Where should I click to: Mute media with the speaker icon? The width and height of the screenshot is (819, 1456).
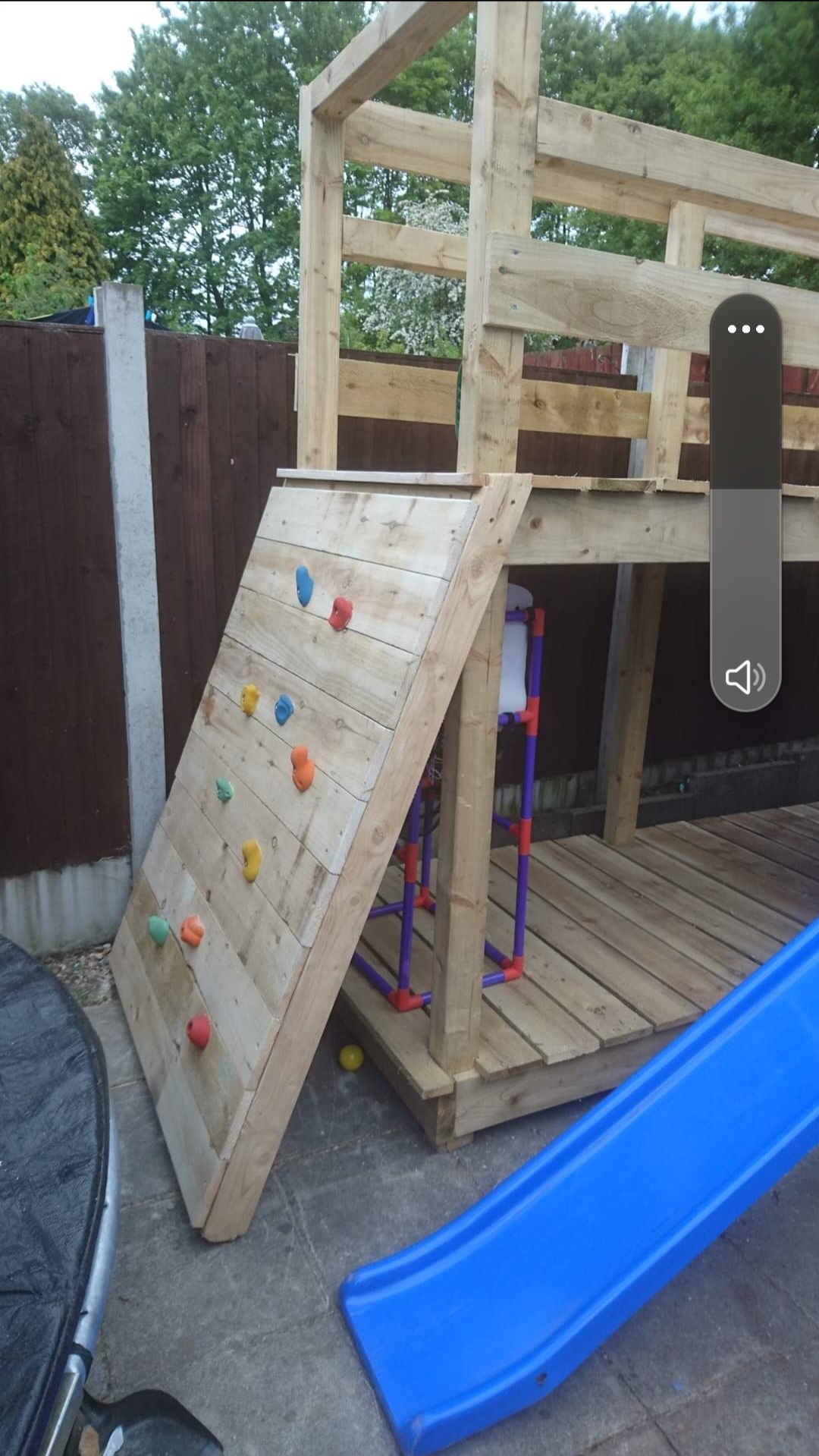pos(745,677)
